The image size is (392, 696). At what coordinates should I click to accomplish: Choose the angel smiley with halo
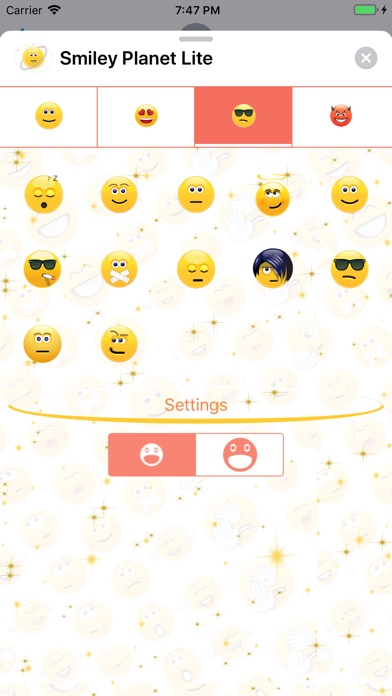273,195
